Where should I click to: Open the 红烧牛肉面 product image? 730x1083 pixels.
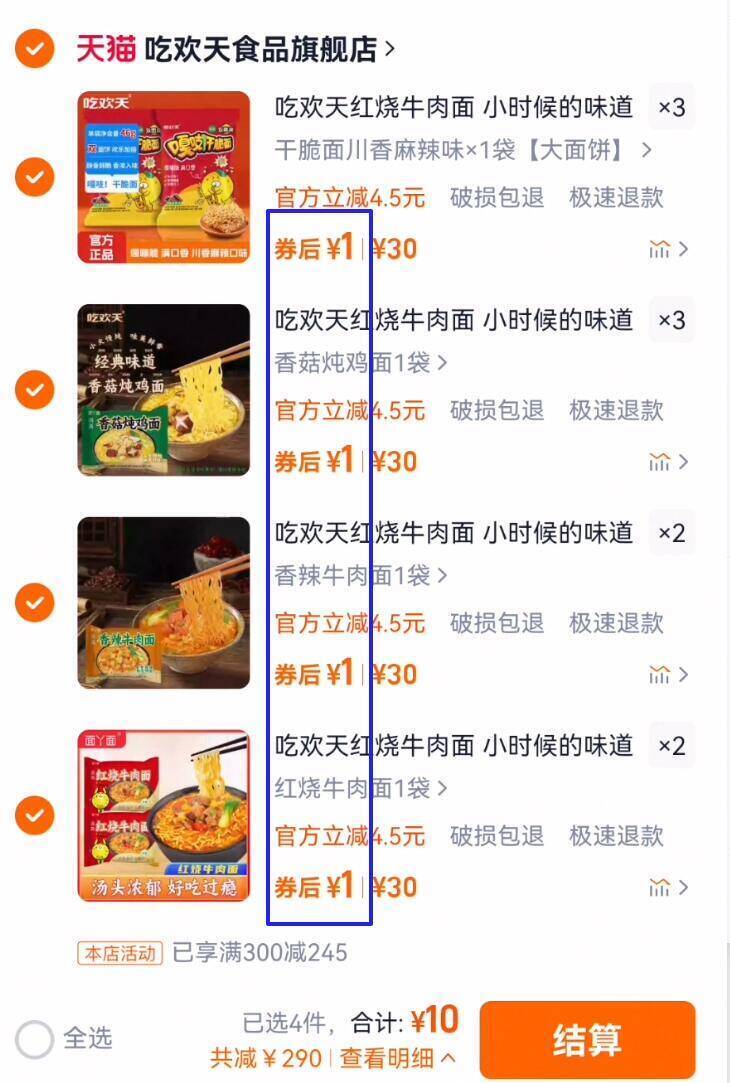164,815
